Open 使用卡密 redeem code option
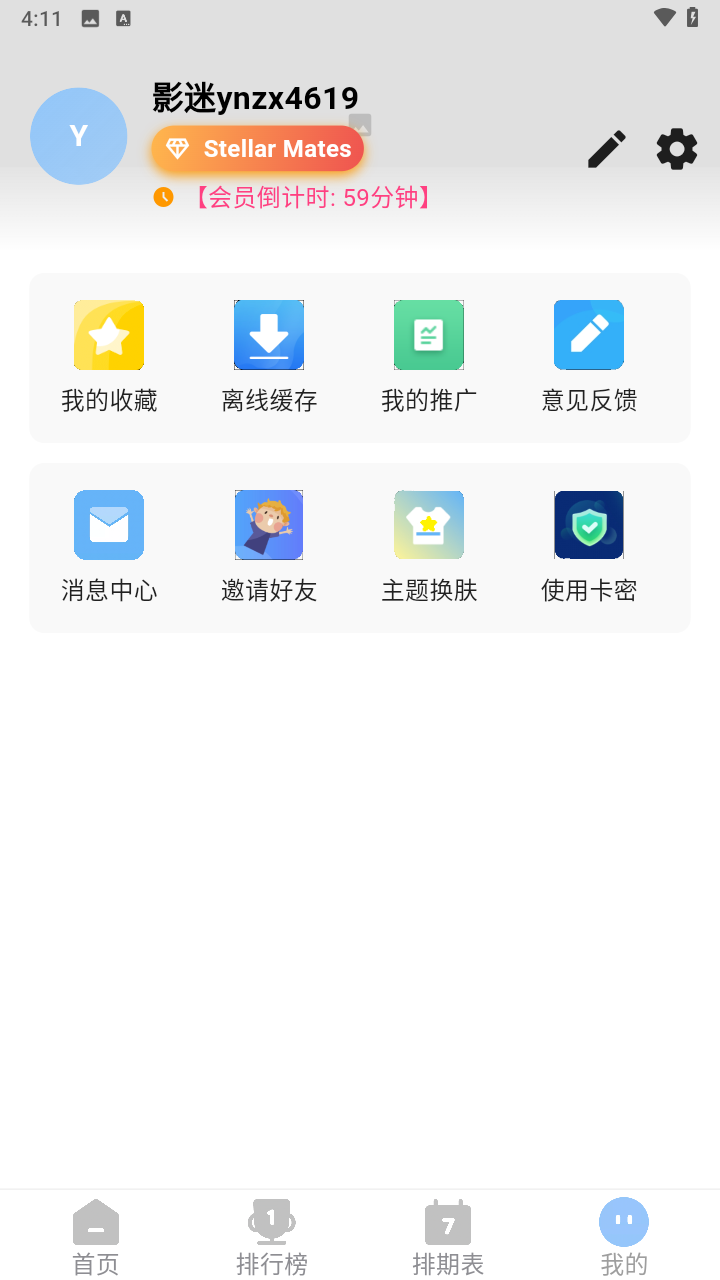This screenshot has width=720, height=1280. (589, 546)
